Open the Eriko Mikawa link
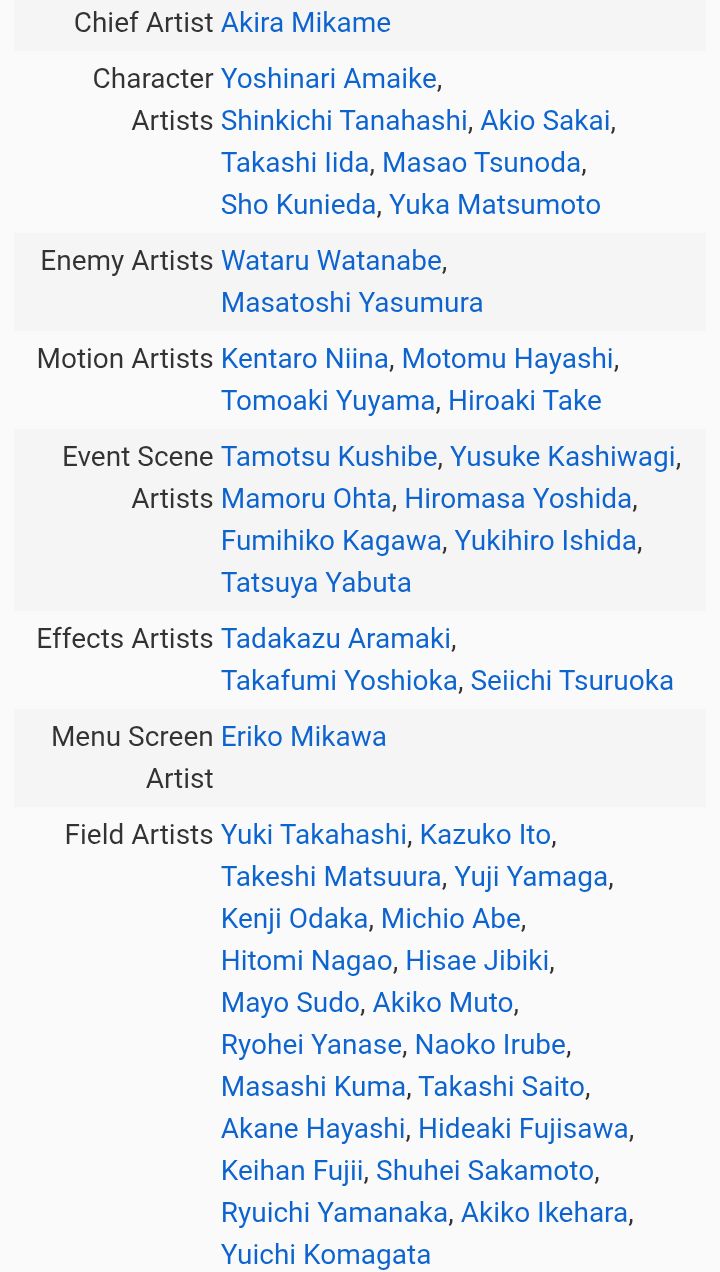Image resolution: width=720 pixels, height=1272 pixels. coord(304,736)
